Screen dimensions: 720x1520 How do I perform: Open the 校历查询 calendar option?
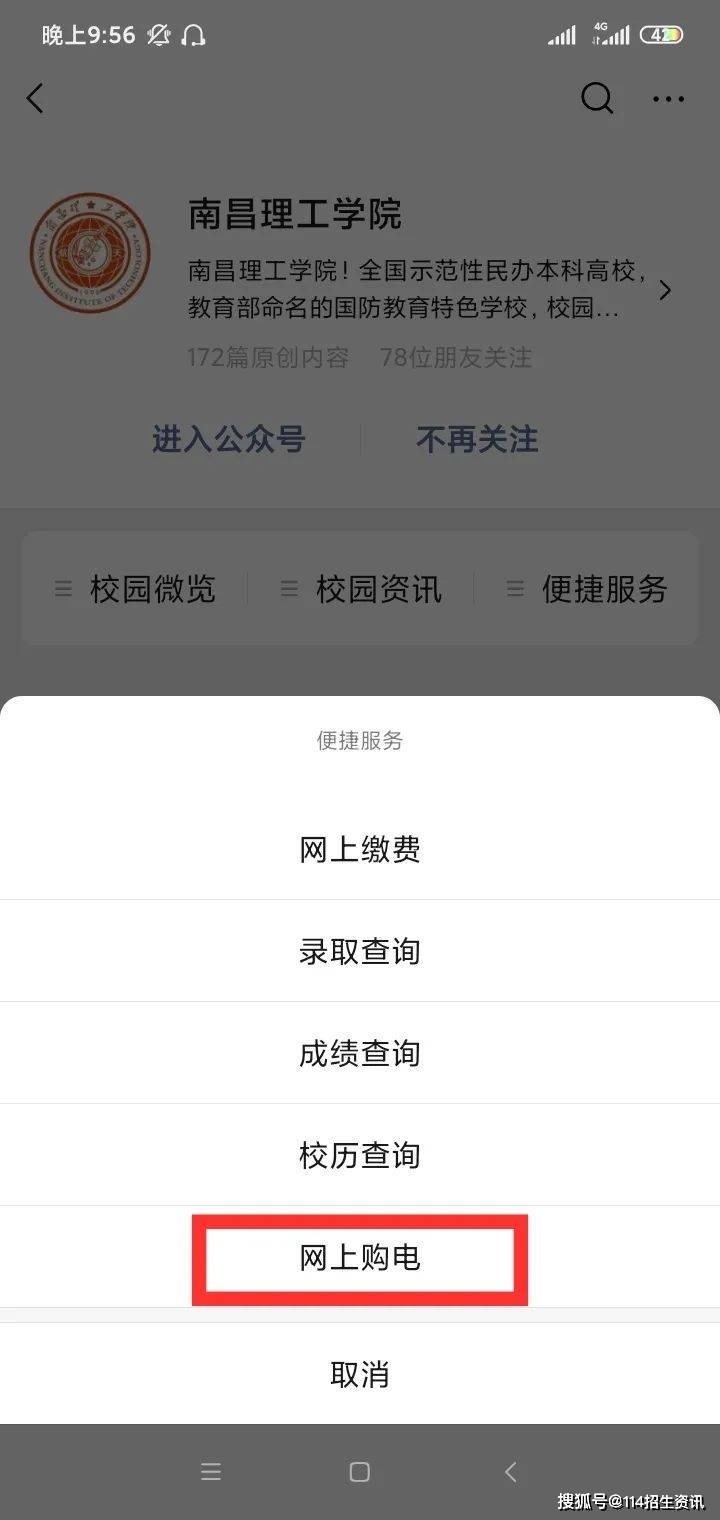[360, 1155]
